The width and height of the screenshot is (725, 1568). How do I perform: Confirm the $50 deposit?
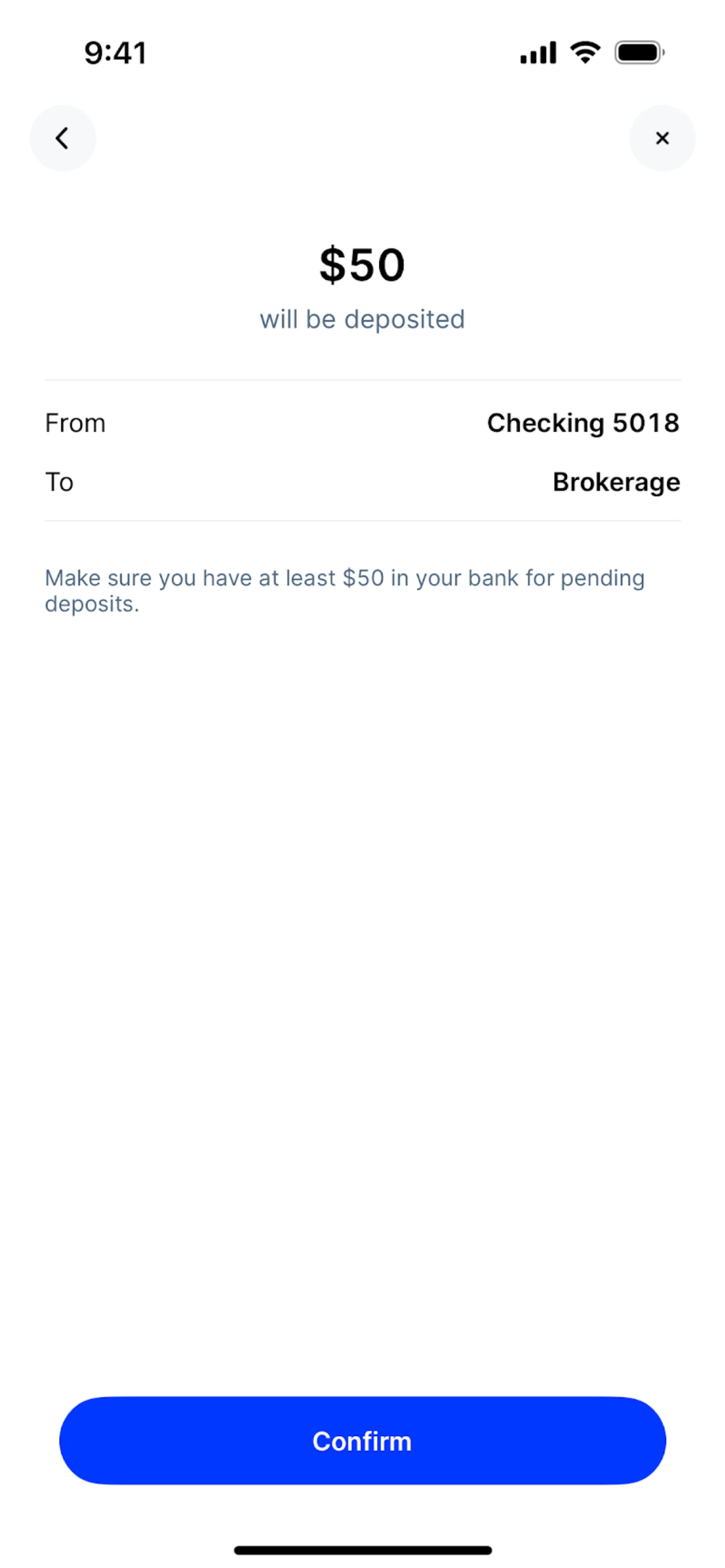[362, 1441]
